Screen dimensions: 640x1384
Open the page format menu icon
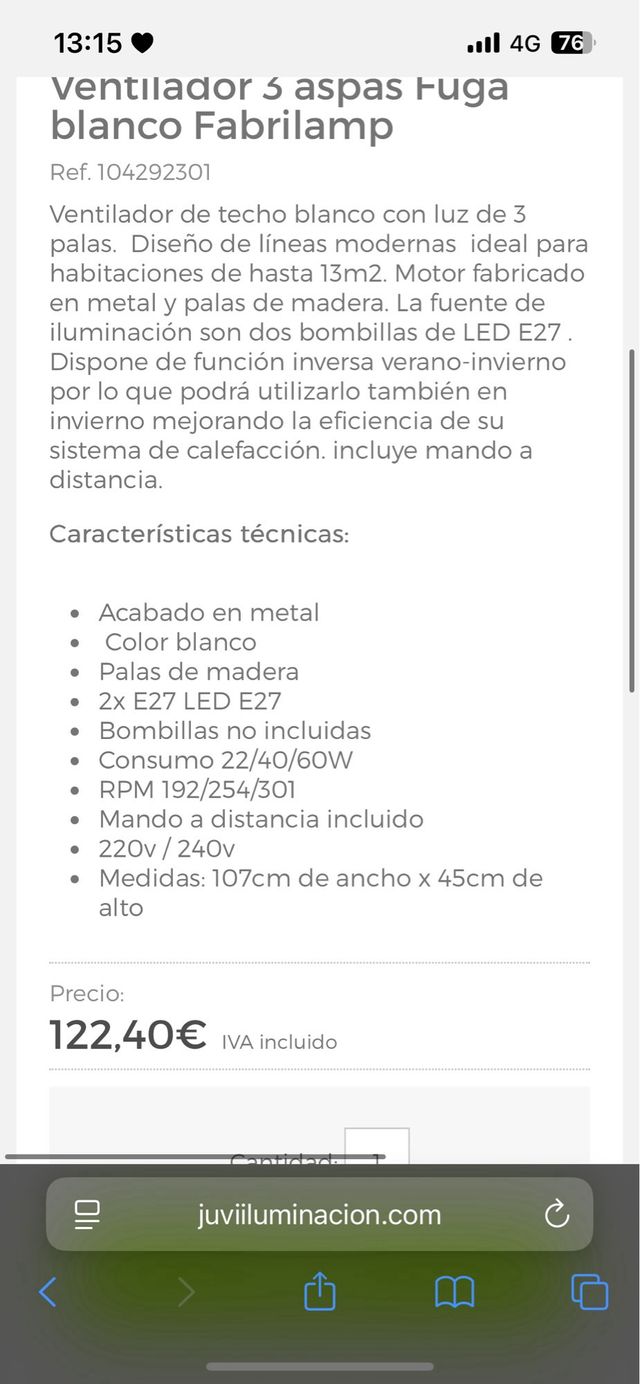point(88,1215)
